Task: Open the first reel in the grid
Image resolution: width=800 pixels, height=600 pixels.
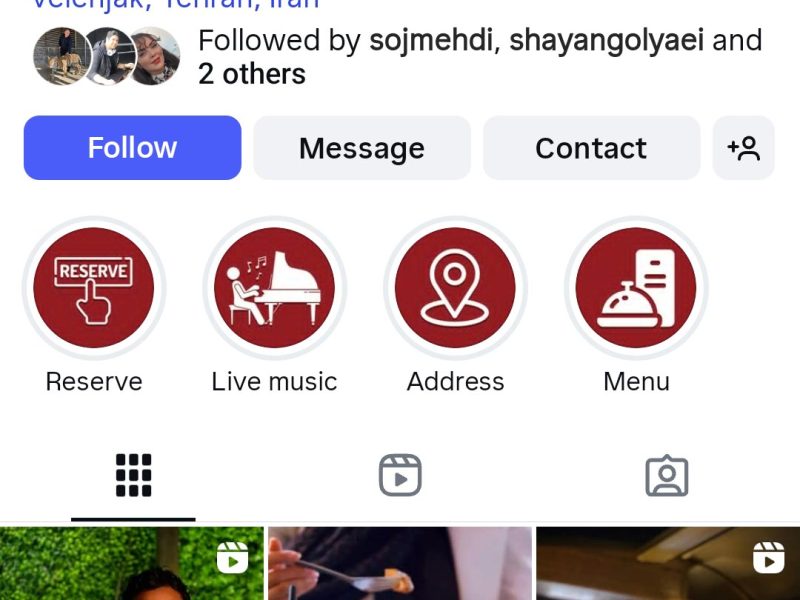Action: pos(132,565)
